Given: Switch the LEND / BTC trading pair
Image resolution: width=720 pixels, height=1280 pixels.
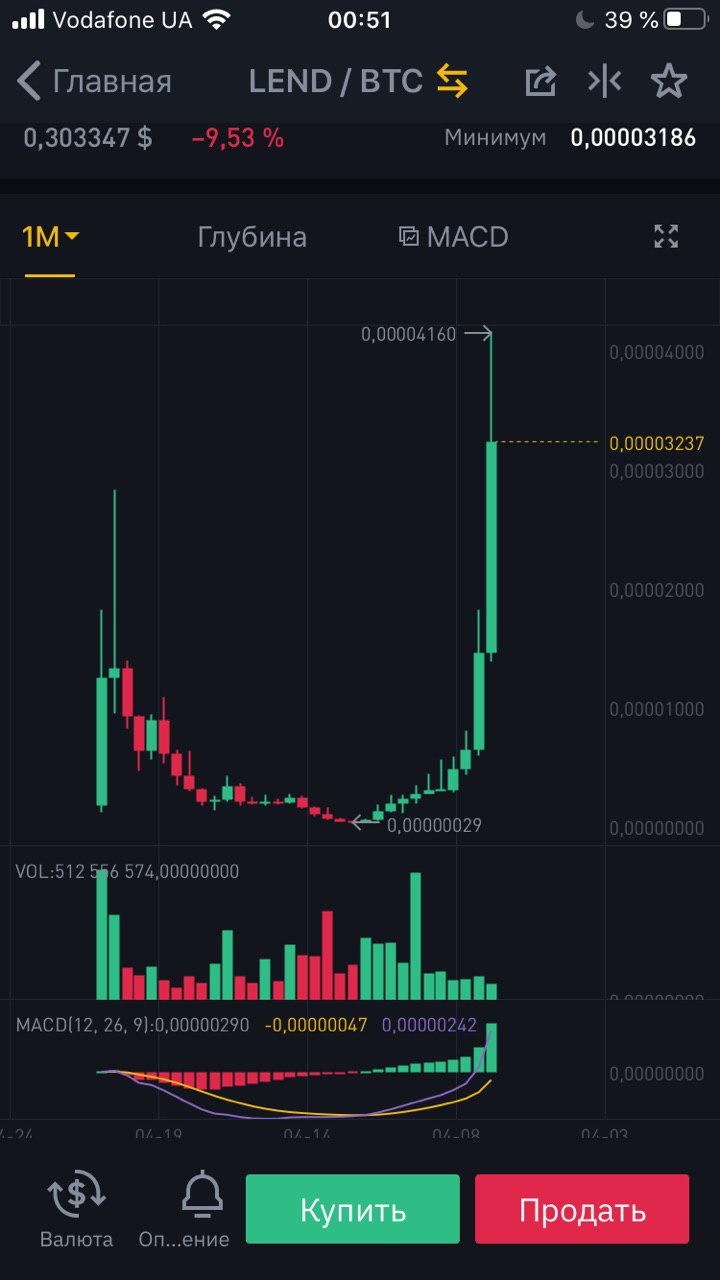Looking at the screenshot, I should (452, 81).
